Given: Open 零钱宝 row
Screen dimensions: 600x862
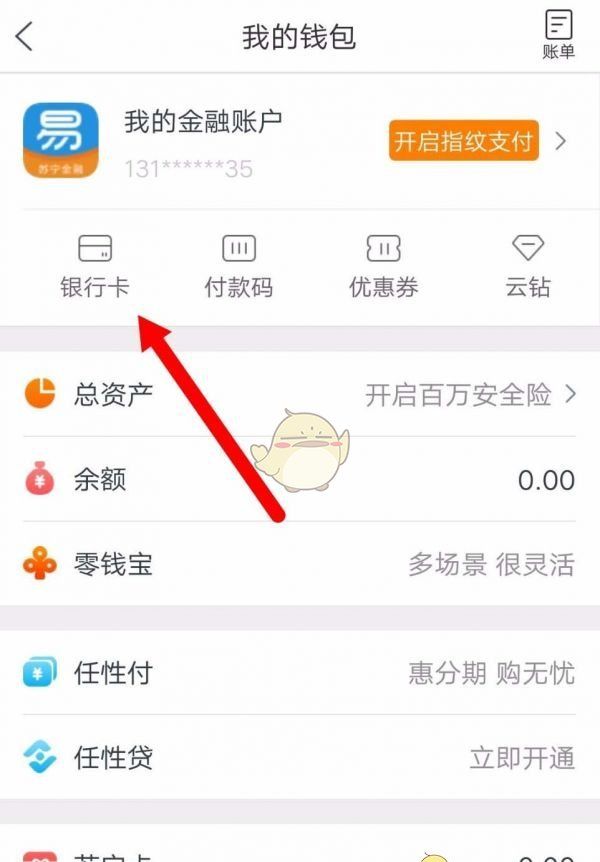Looking at the screenshot, I should click(300, 564).
